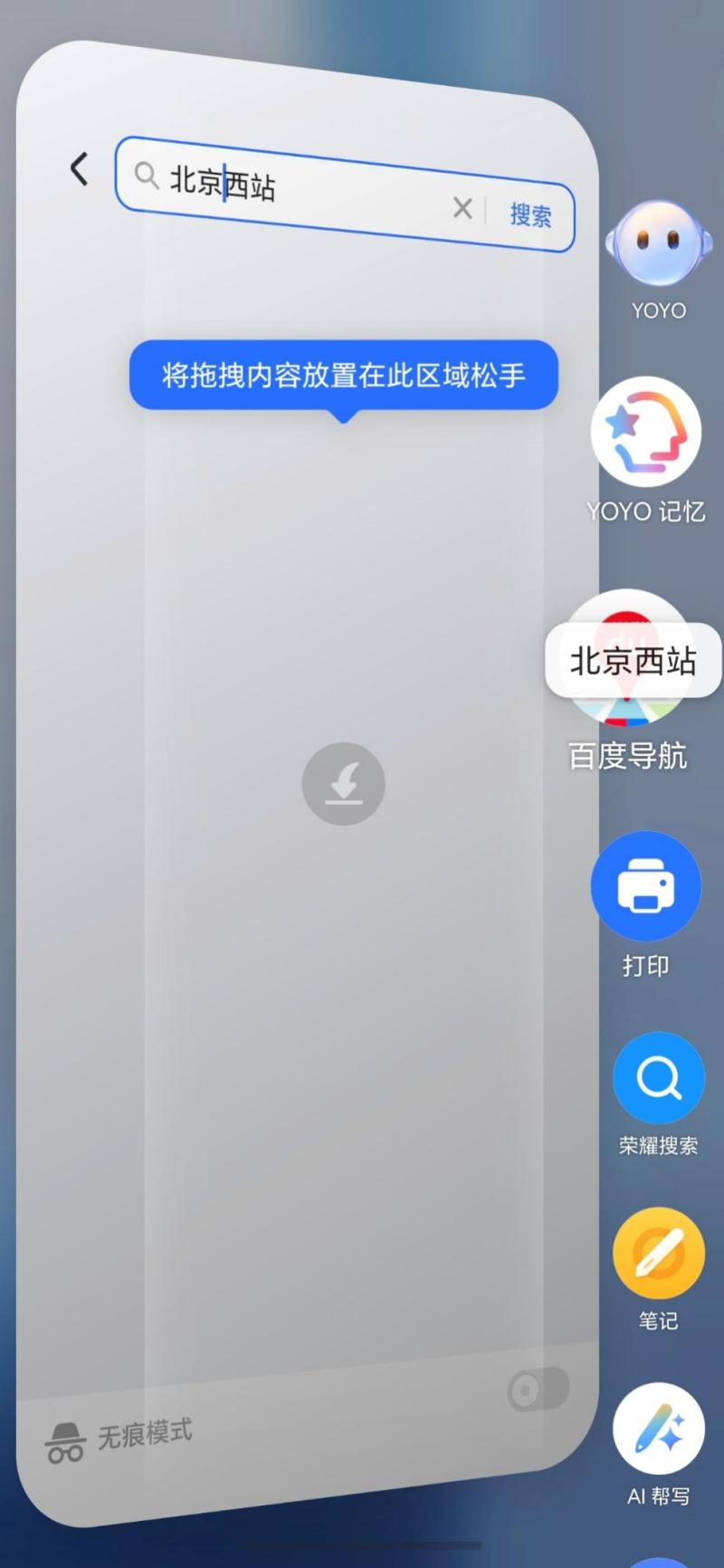This screenshot has width=724, height=1568.
Task: Clear the search text with the X
Action: click(x=462, y=209)
